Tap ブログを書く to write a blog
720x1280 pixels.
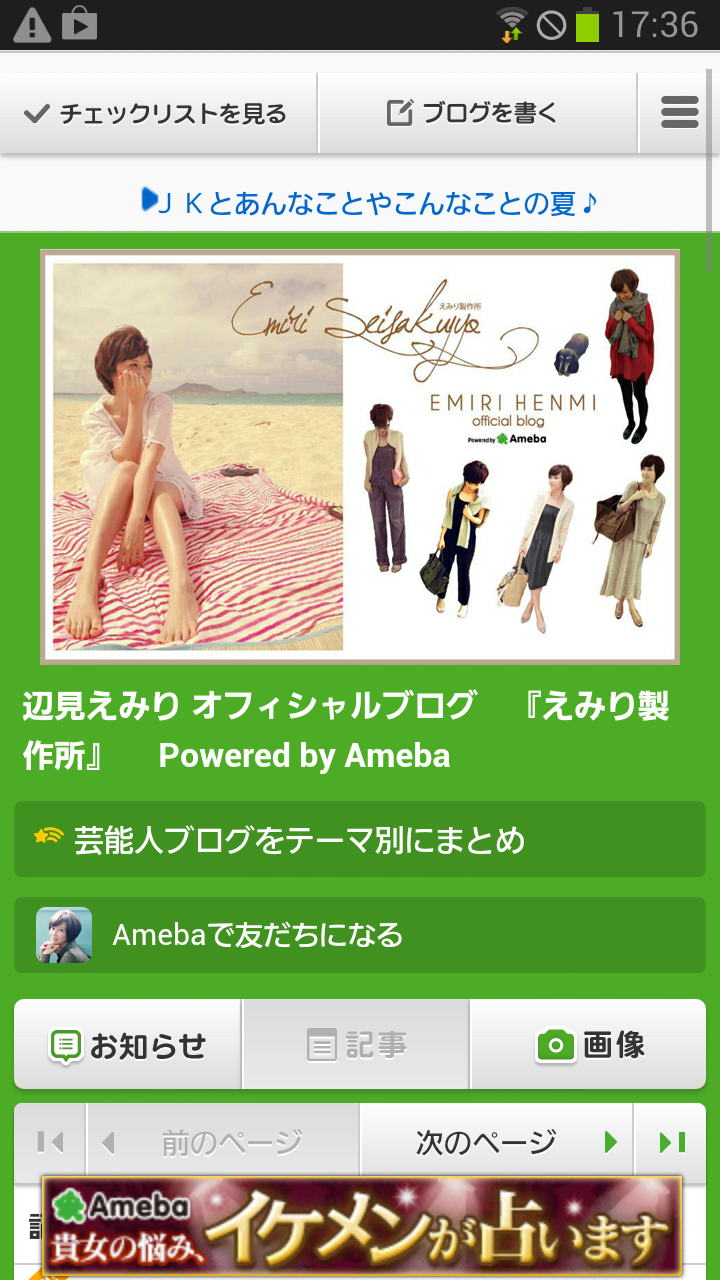tap(476, 114)
